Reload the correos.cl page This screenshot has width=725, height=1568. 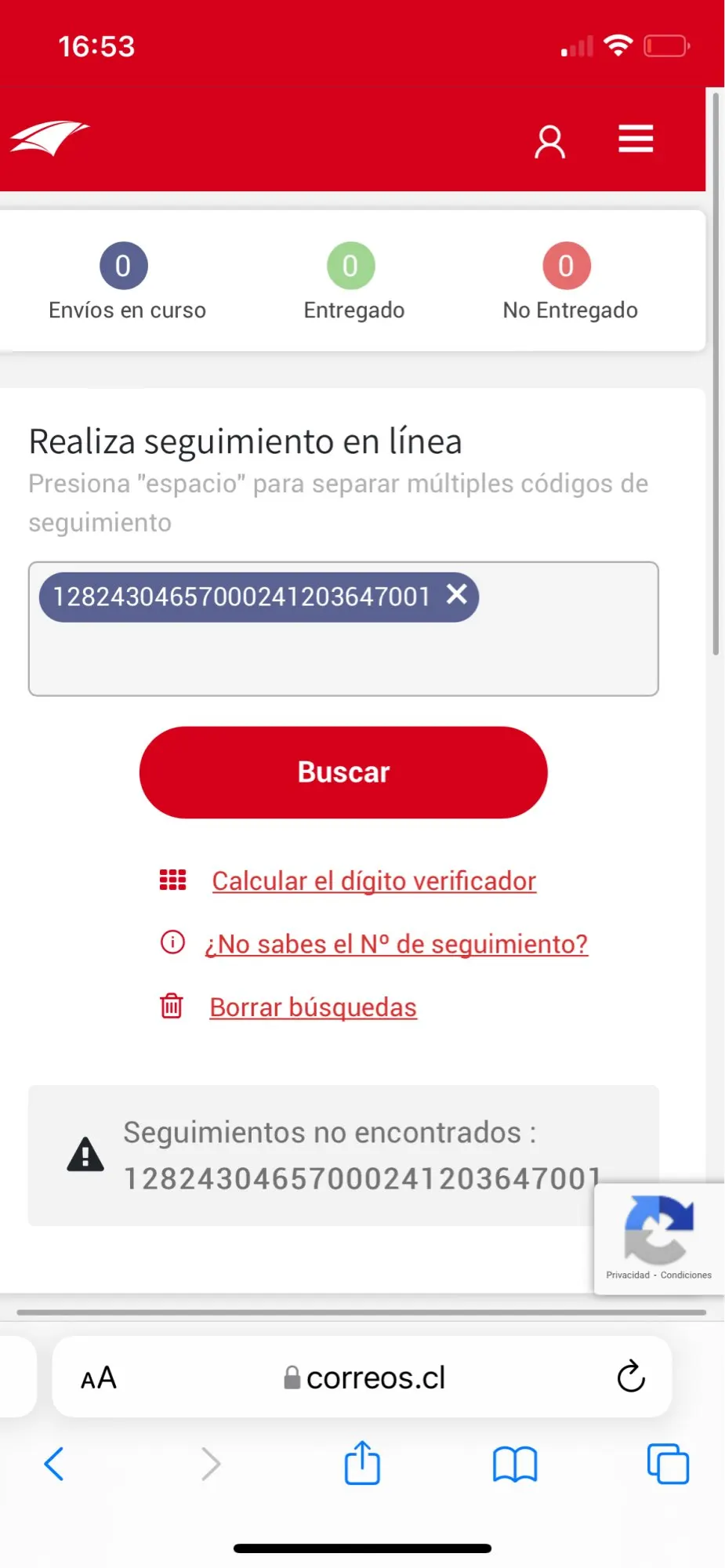630,1377
